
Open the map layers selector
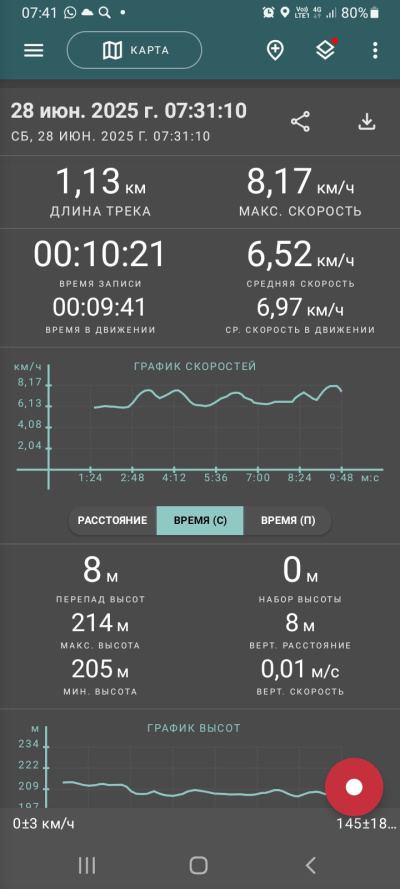(325, 50)
